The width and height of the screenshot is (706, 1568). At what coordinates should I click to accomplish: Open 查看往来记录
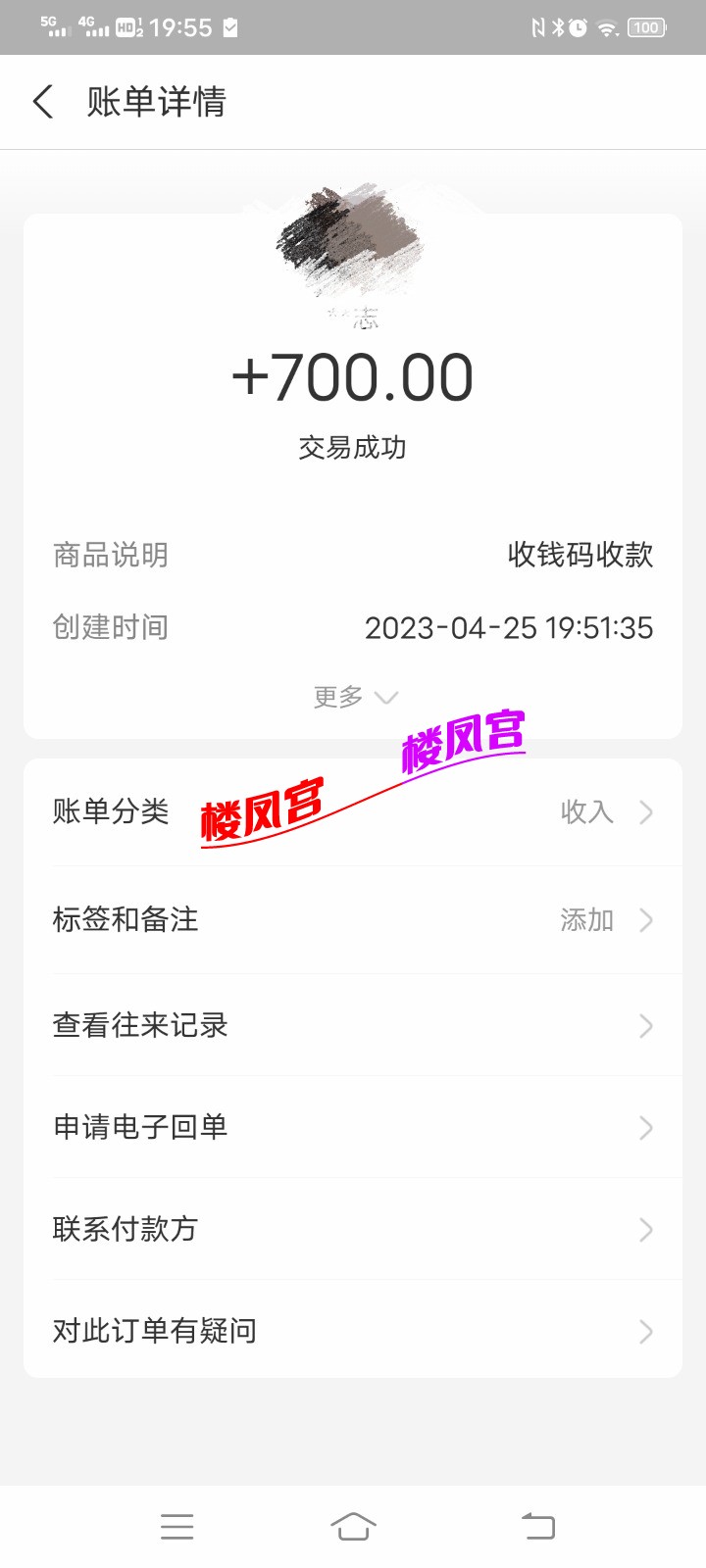click(353, 1025)
